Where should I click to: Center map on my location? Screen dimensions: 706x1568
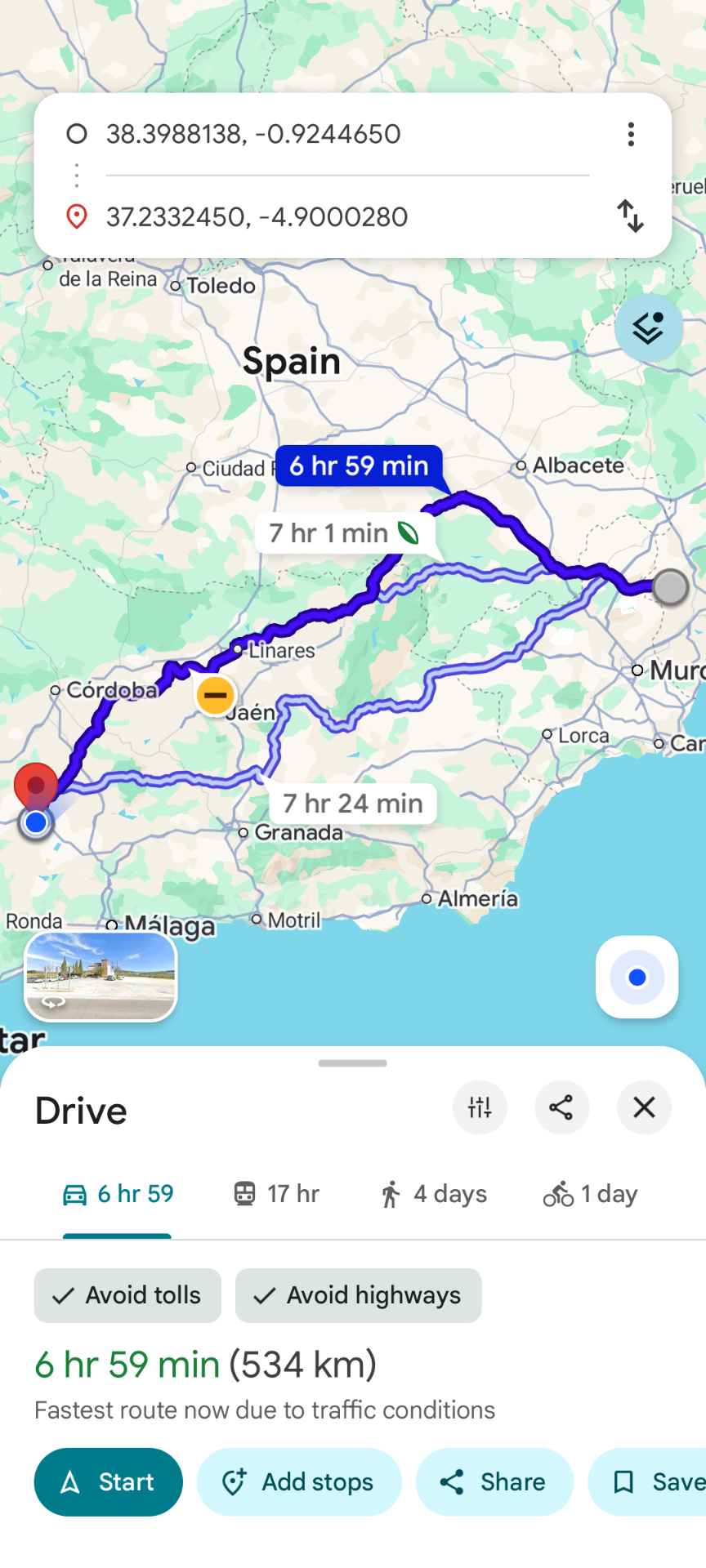[x=637, y=978]
